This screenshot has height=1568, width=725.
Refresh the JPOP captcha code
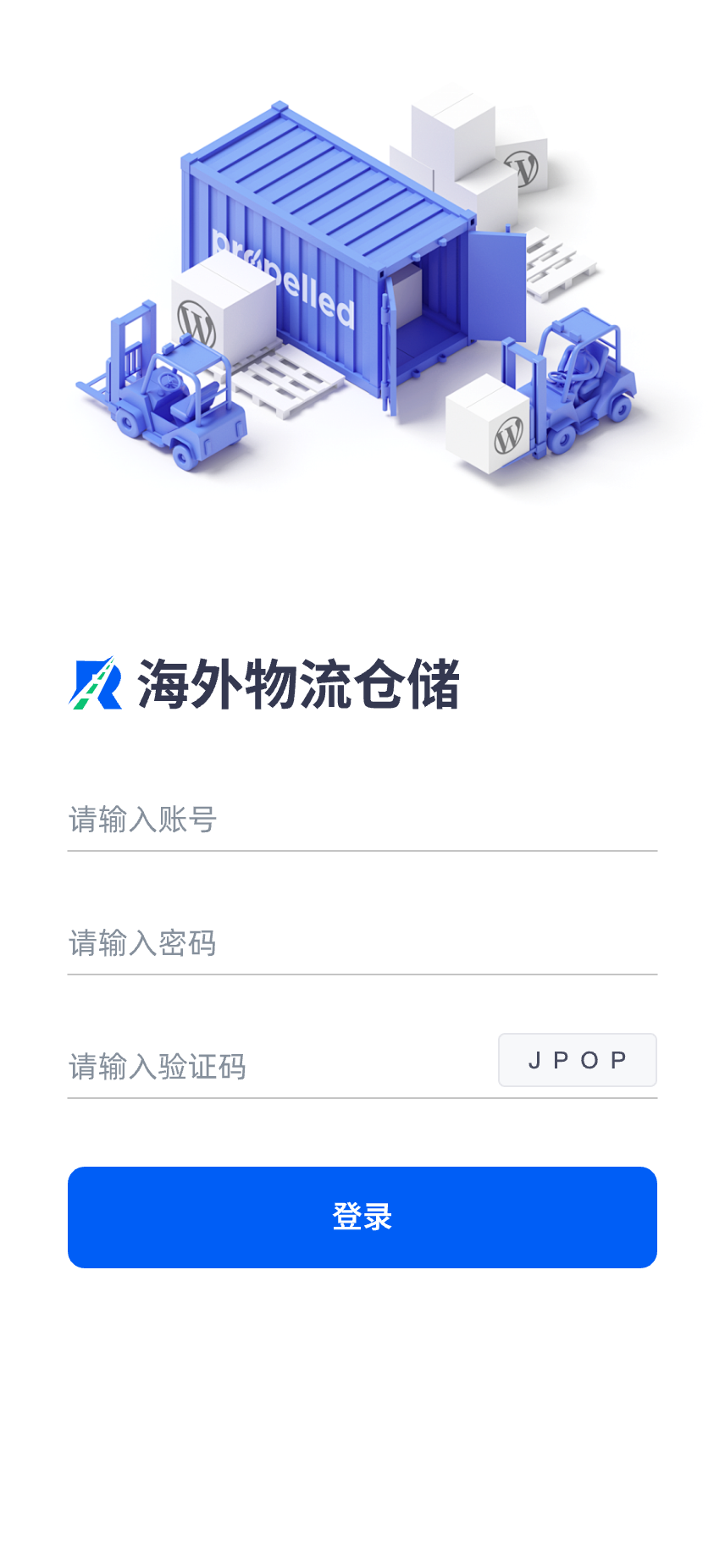point(578,1060)
